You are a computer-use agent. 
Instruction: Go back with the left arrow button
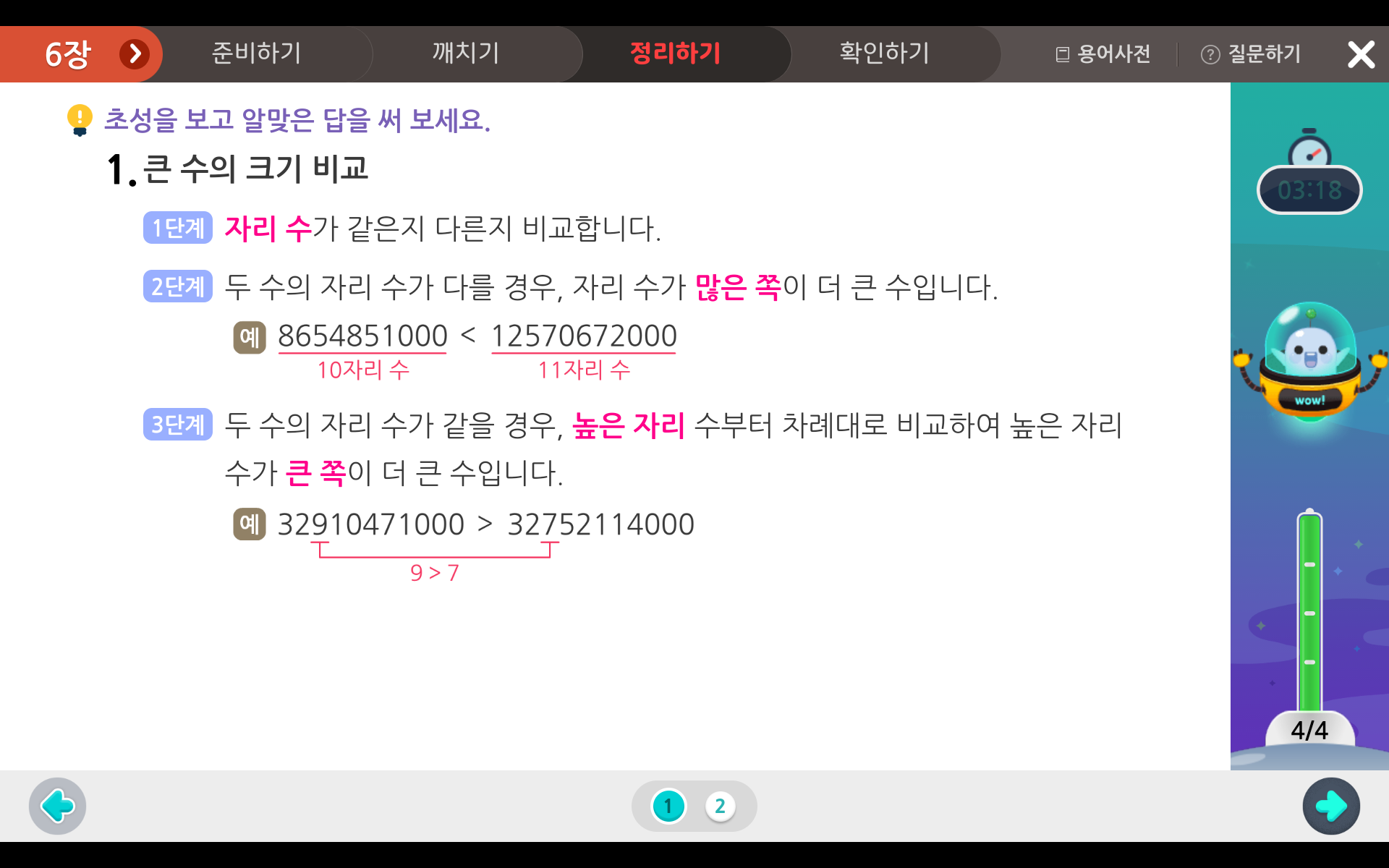point(57,806)
